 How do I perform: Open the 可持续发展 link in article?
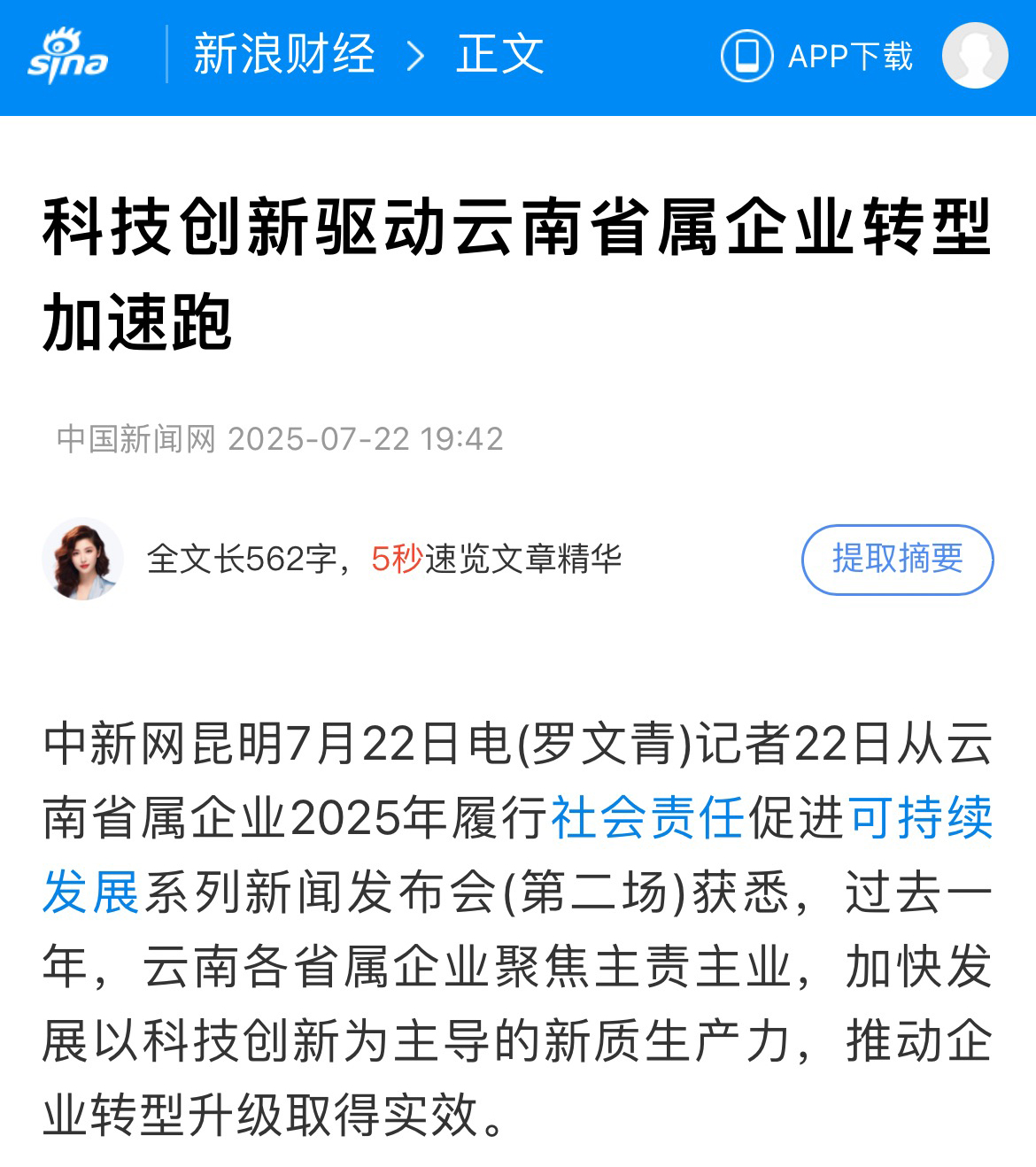(920, 817)
